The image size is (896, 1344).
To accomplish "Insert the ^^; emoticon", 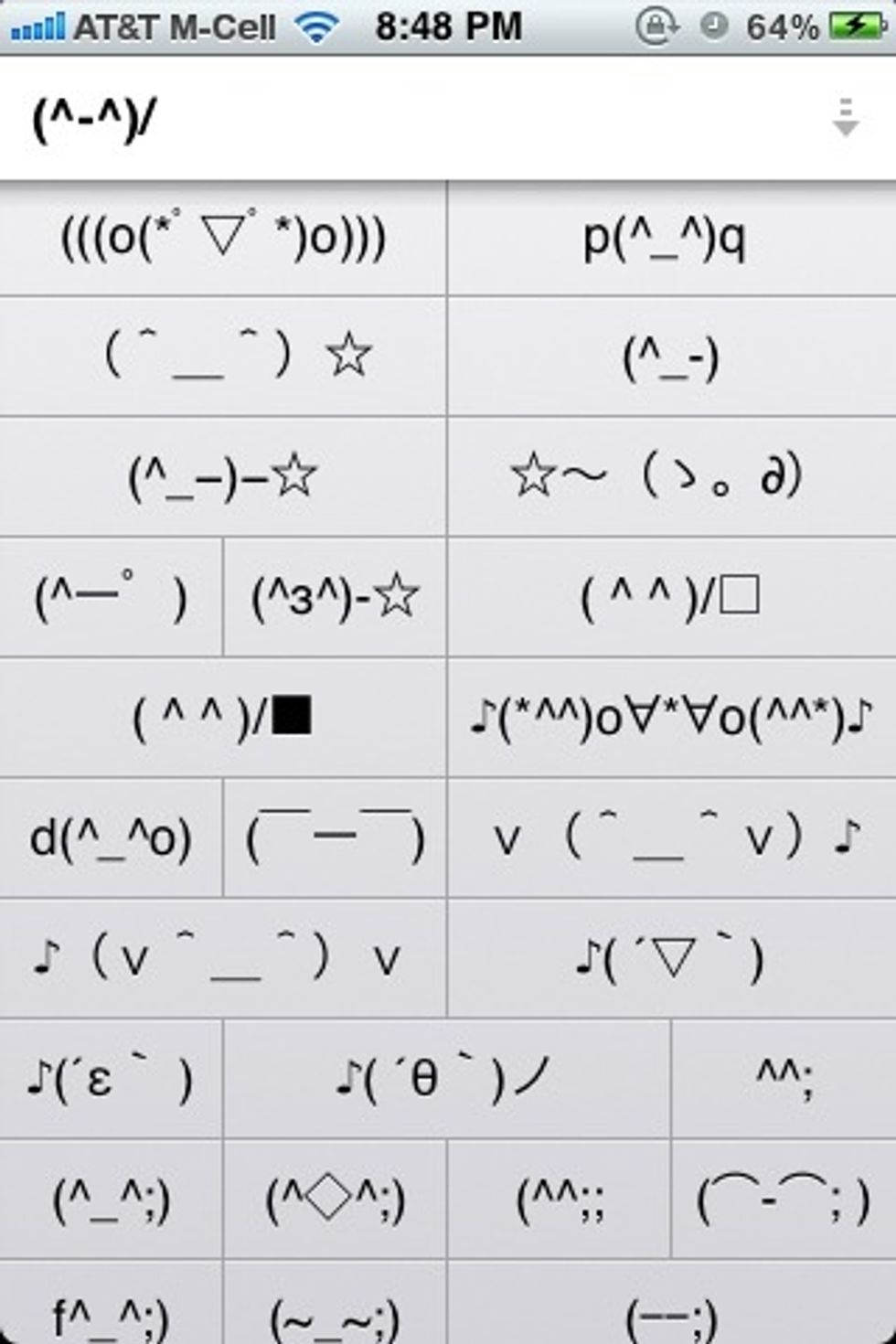I will pos(784,1079).
